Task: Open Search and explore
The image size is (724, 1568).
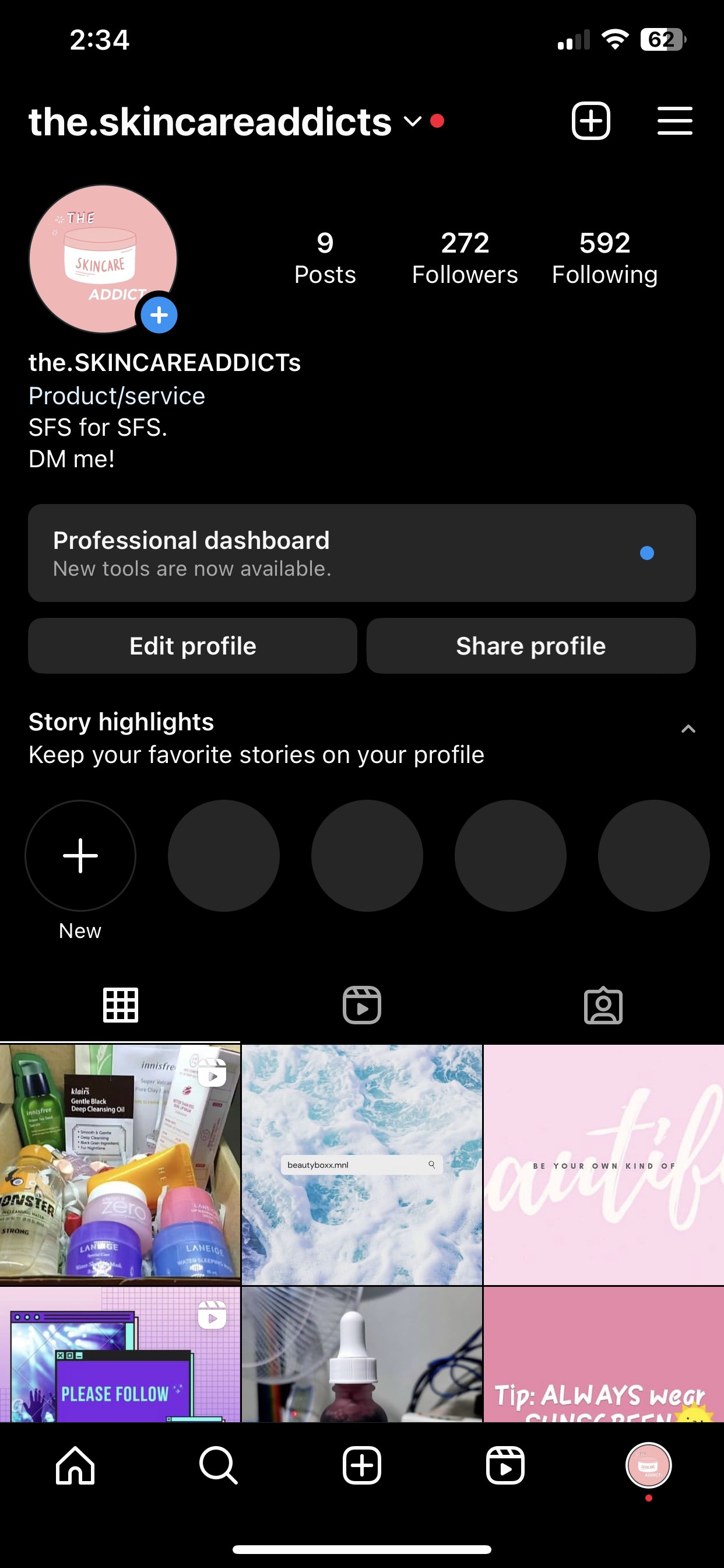Action: click(x=218, y=1465)
